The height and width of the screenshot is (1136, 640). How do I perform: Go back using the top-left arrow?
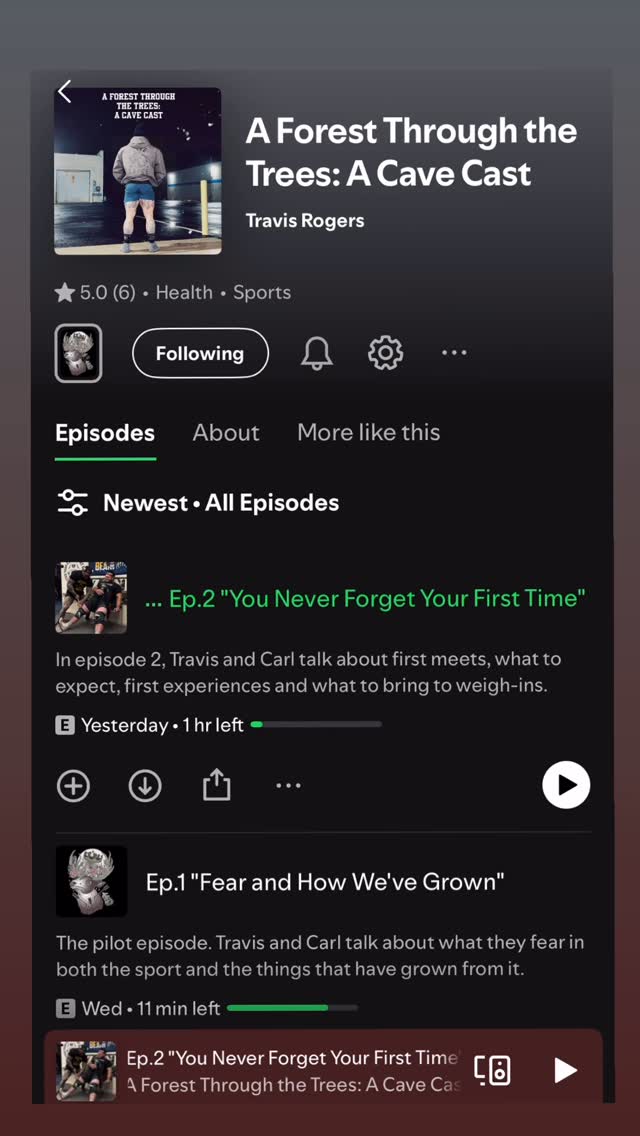pos(65,92)
